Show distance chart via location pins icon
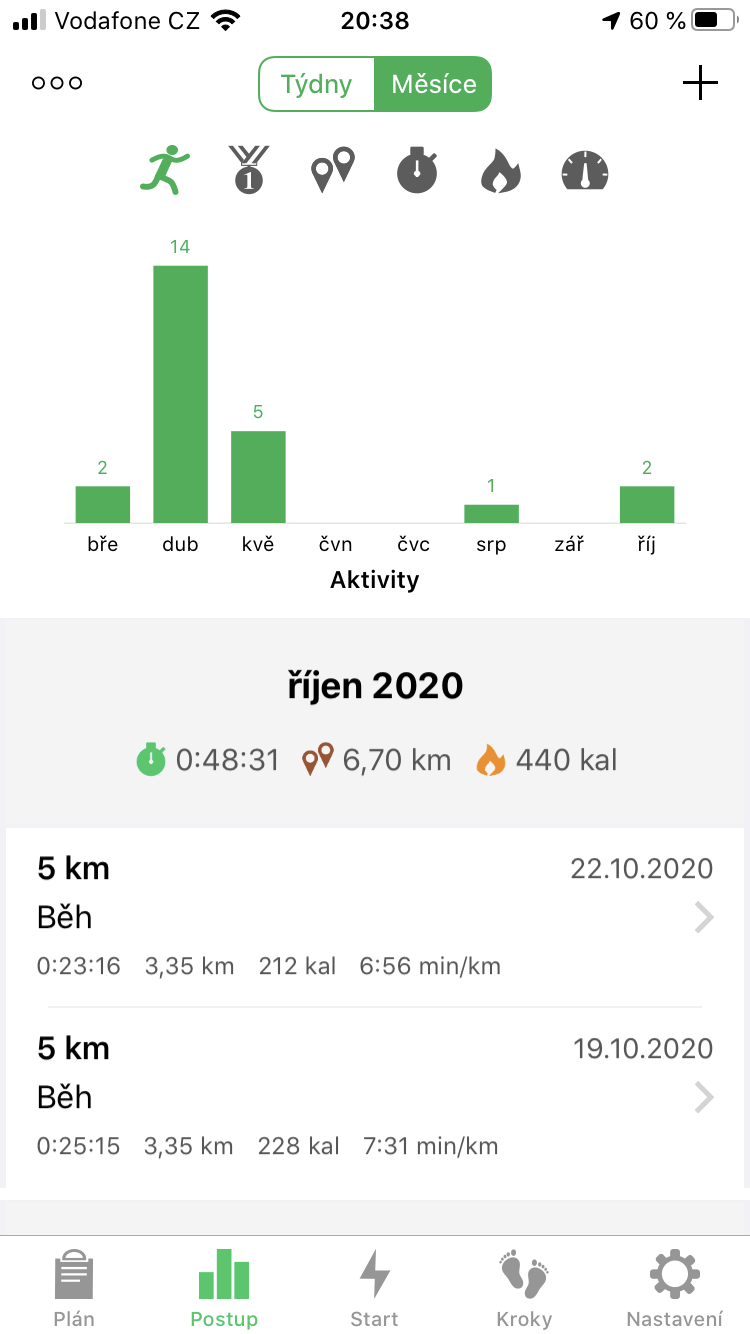Image resolution: width=750 pixels, height=1334 pixels. point(333,169)
